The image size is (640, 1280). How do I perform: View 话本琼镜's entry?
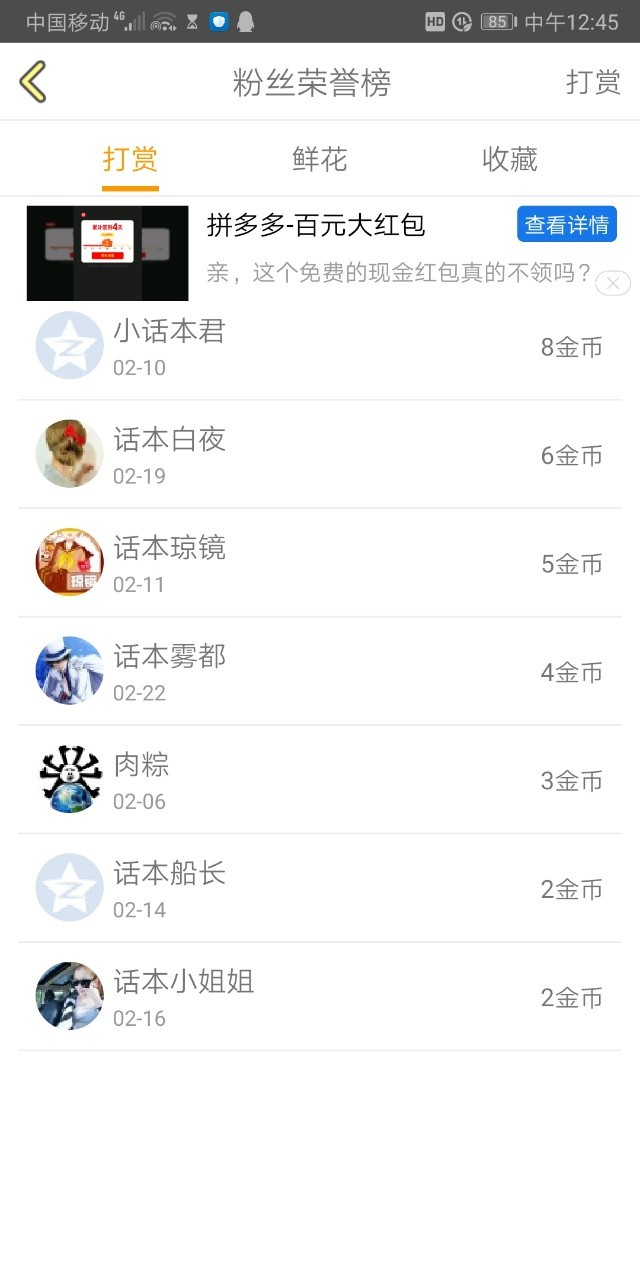tap(320, 563)
